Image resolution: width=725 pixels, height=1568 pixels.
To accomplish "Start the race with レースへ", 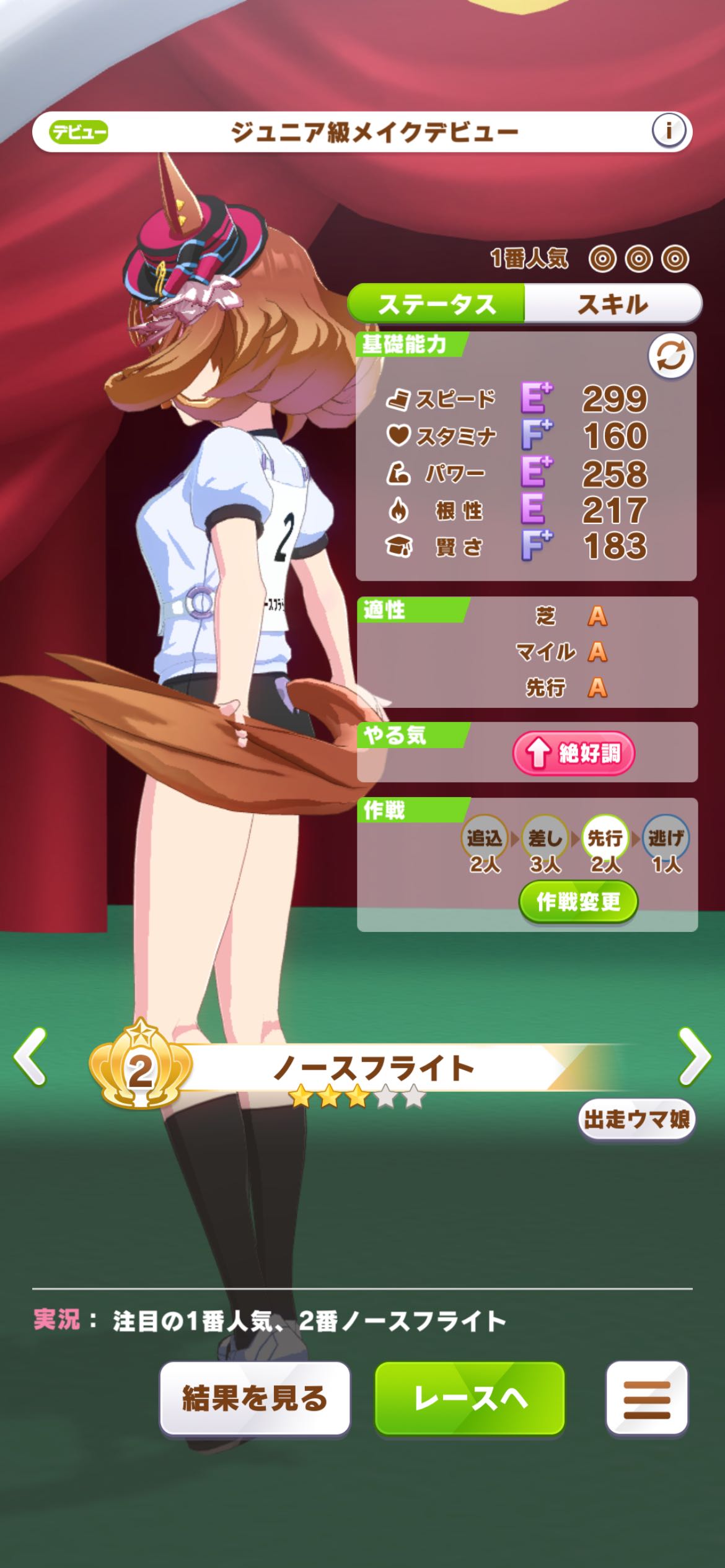I will [x=470, y=1398].
